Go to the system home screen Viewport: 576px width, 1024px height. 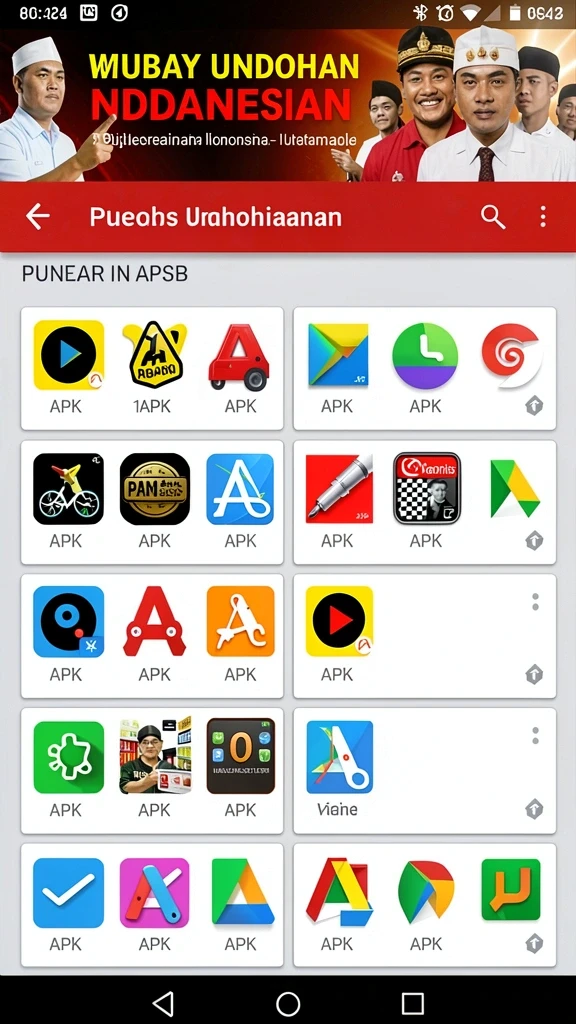288,1002
